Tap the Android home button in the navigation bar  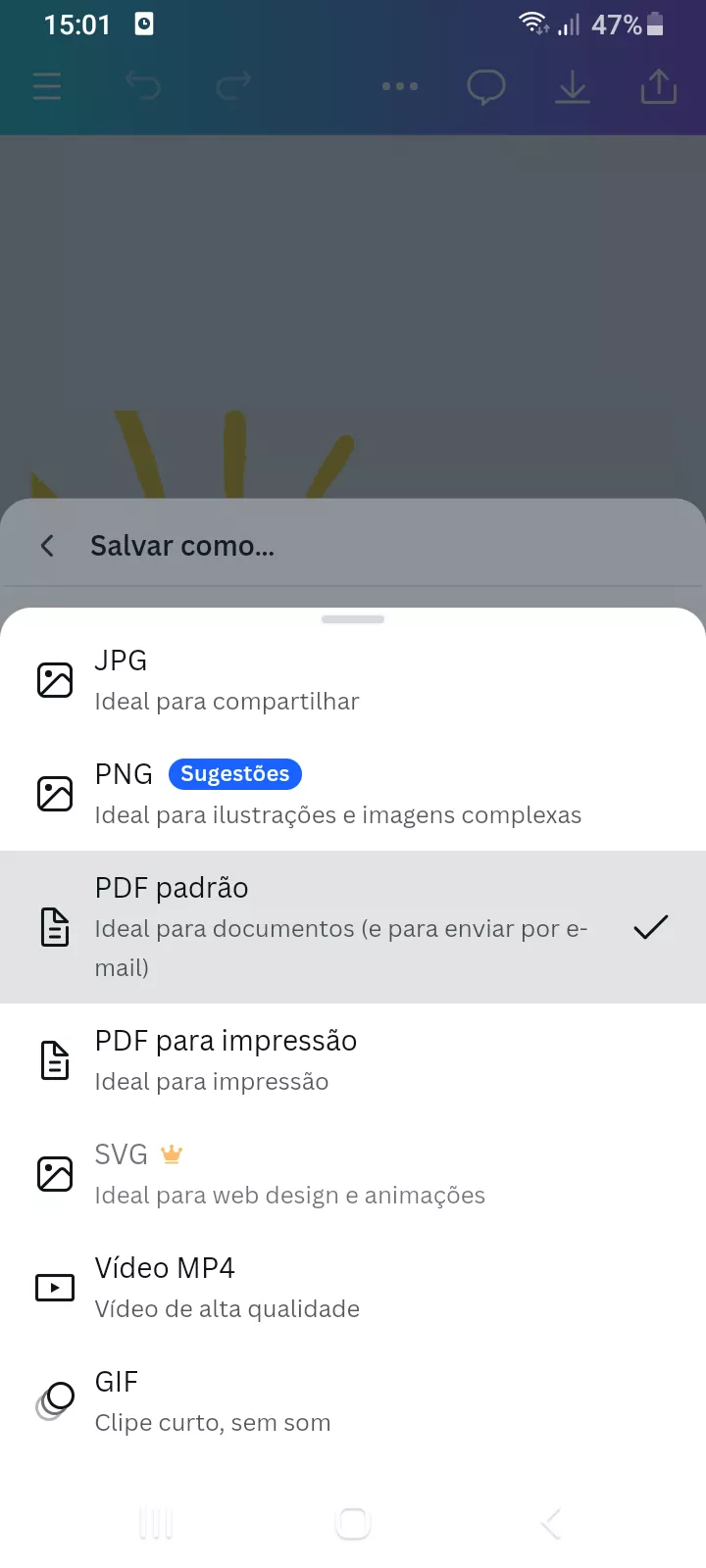tap(353, 1523)
